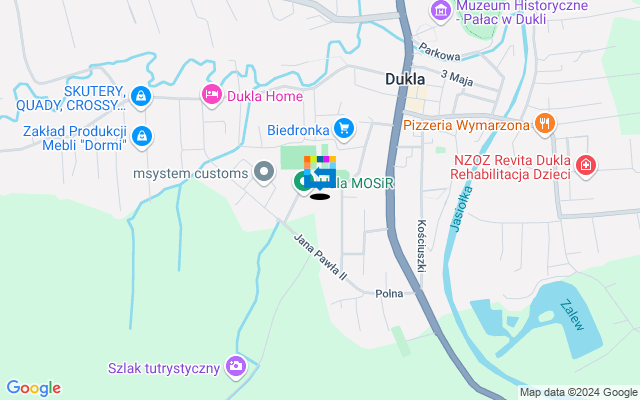Open the Google logo link
The width and height of the screenshot is (640, 400).
[x=34, y=388]
